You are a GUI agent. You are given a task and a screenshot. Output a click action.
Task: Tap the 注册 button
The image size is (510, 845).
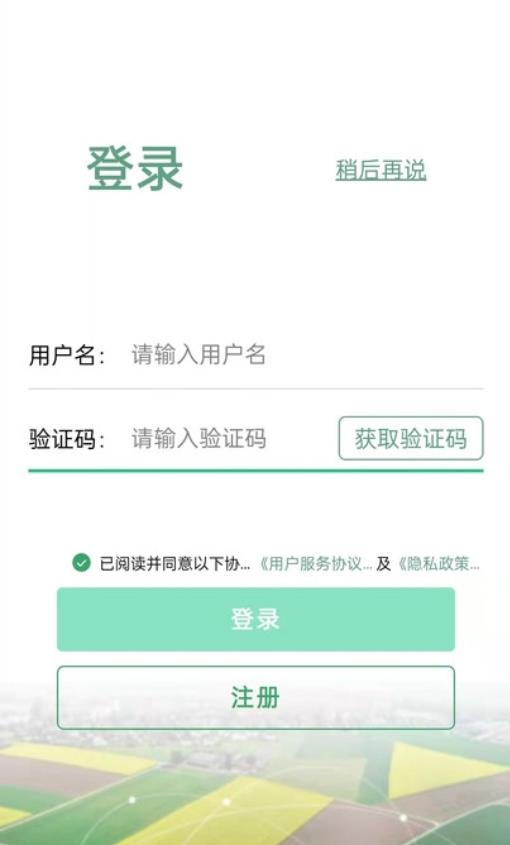tap(256, 698)
